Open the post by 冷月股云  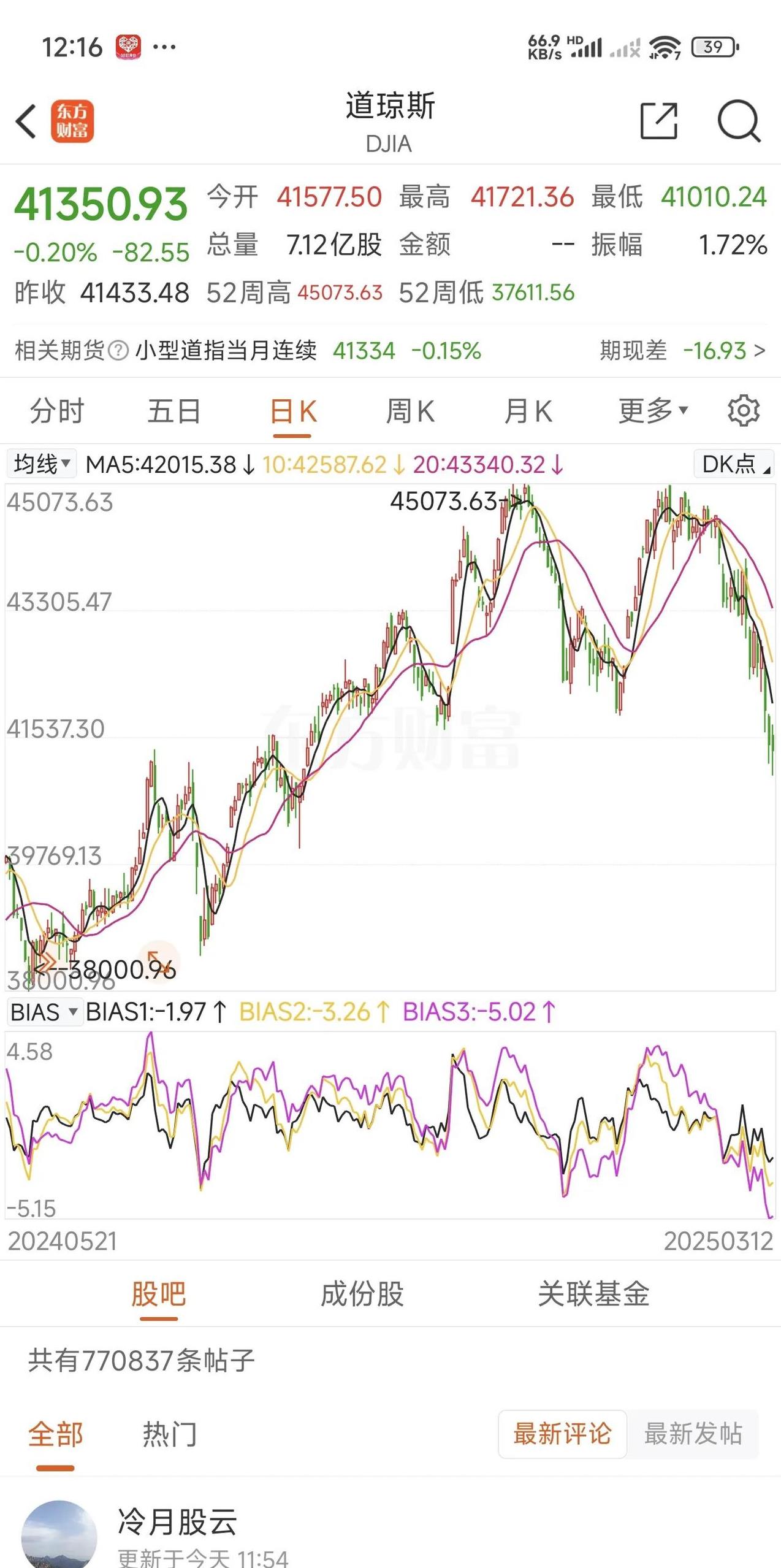[x=178, y=1522]
